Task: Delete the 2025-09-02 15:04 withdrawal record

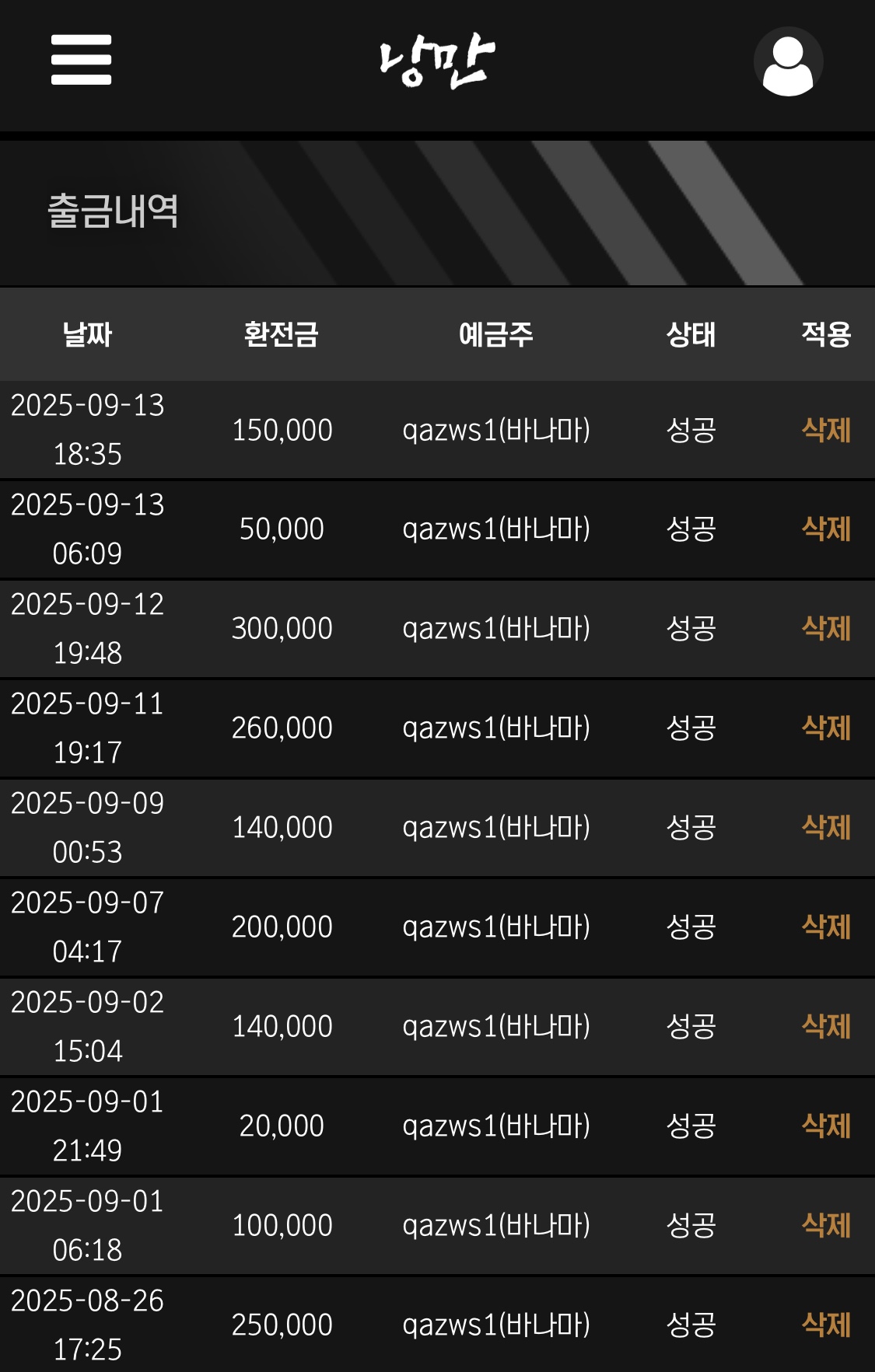Action: [x=826, y=1027]
